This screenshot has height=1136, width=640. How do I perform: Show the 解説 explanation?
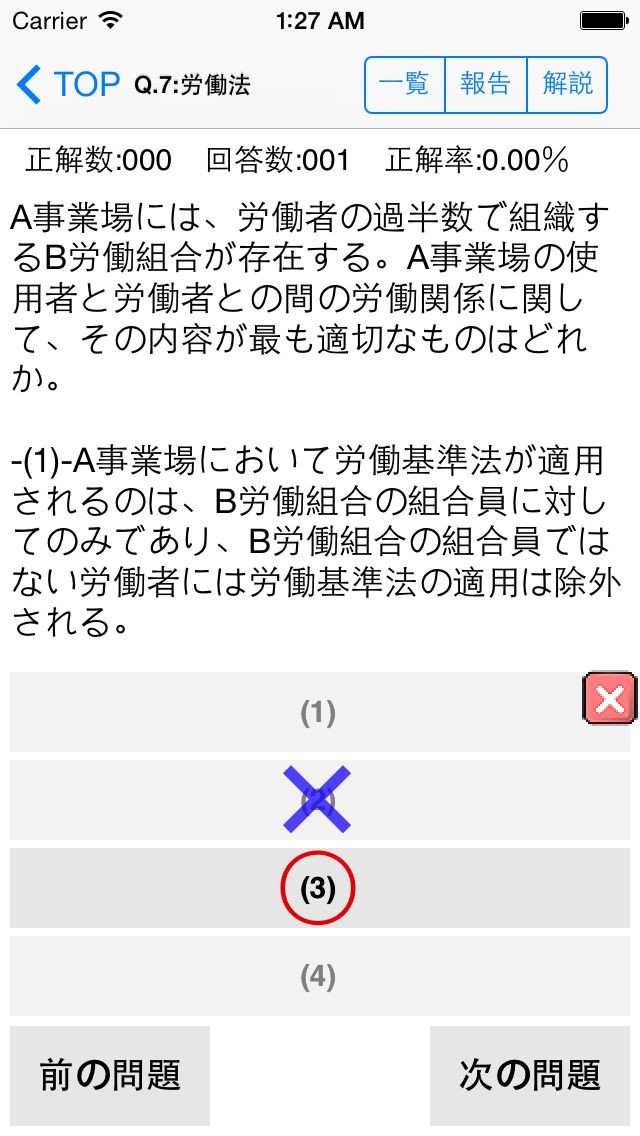(x=567, y=84)
